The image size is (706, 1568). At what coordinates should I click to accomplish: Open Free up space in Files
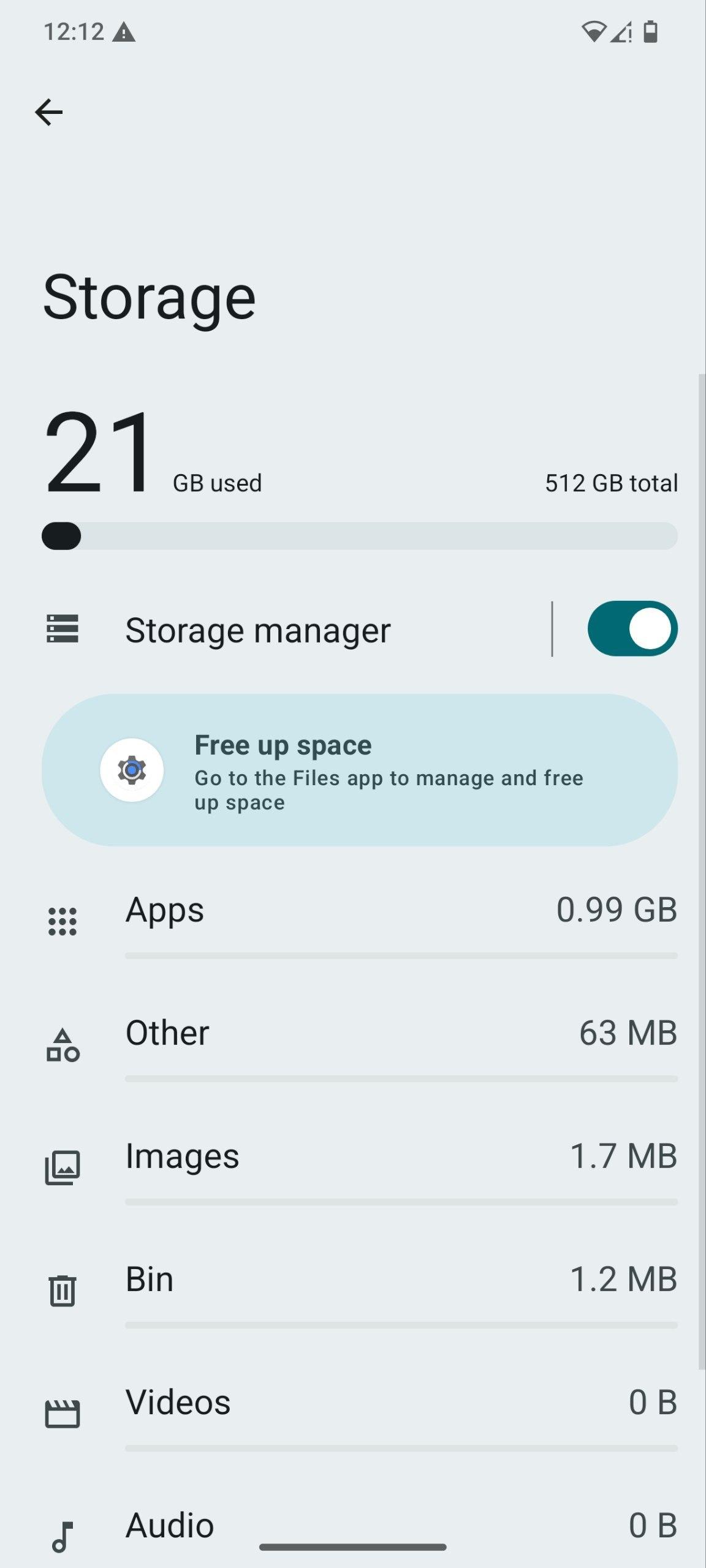tap(359, 770)
